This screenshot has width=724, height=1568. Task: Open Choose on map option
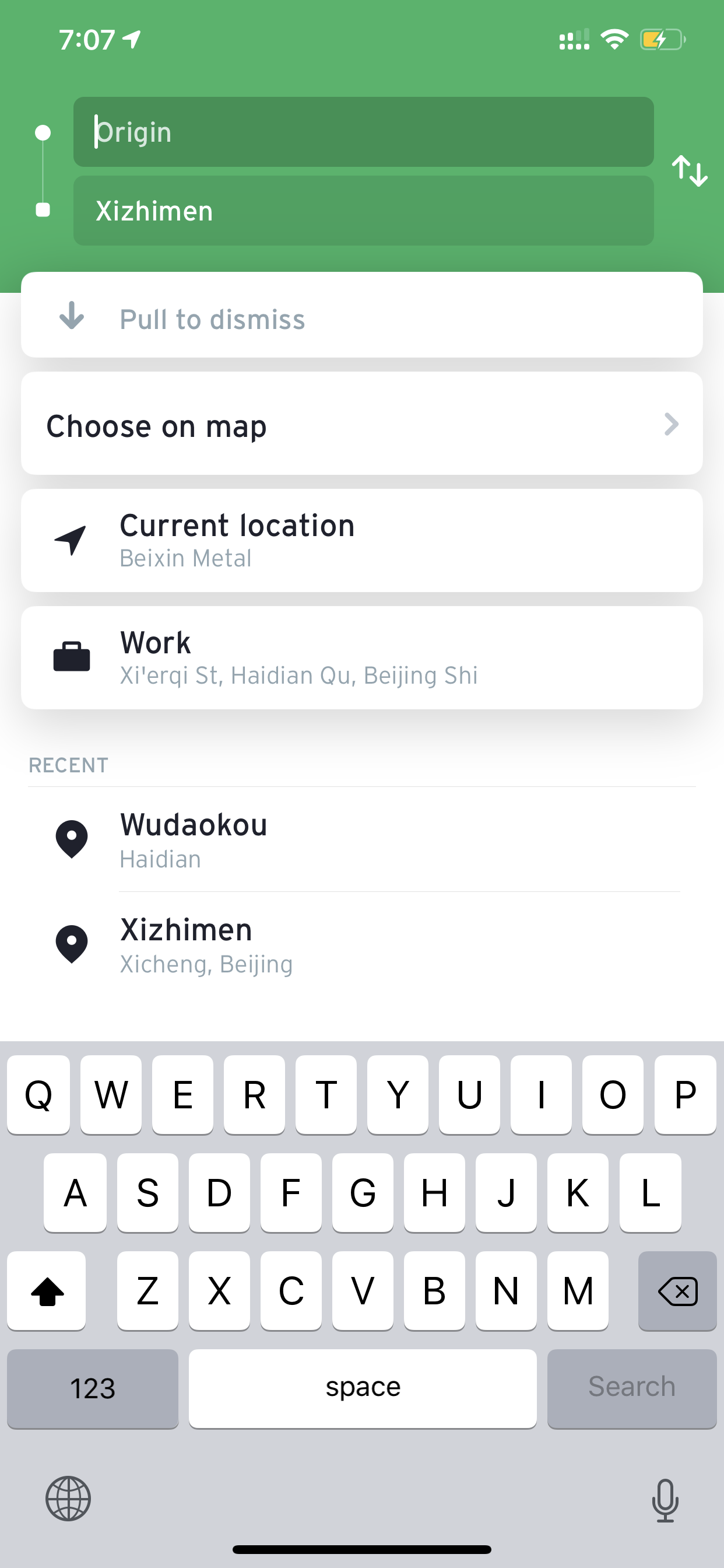point(361,423)
